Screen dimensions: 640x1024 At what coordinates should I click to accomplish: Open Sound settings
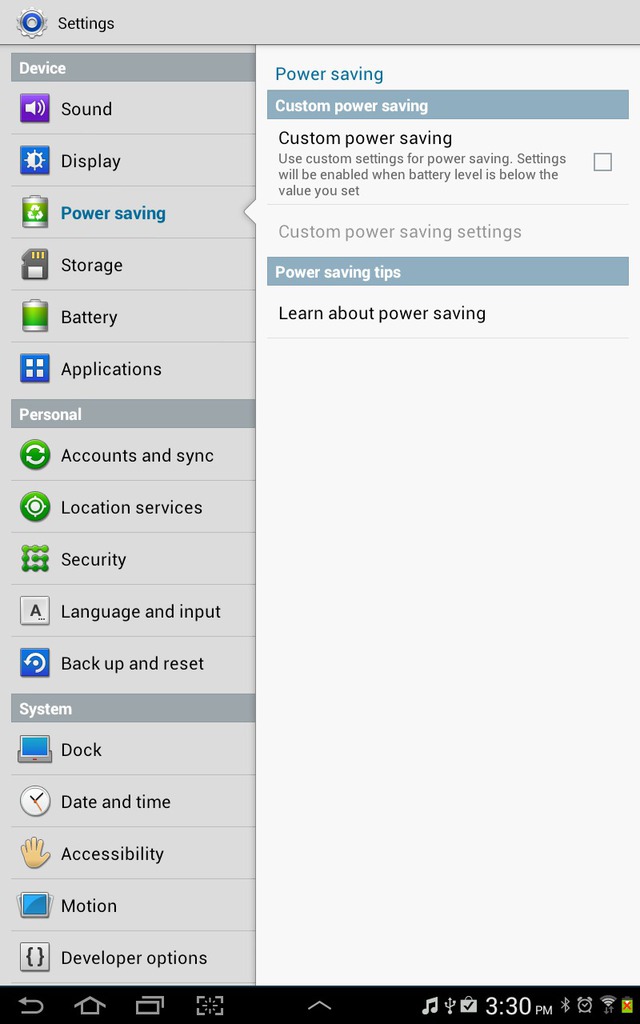click(x=133, y=108)
